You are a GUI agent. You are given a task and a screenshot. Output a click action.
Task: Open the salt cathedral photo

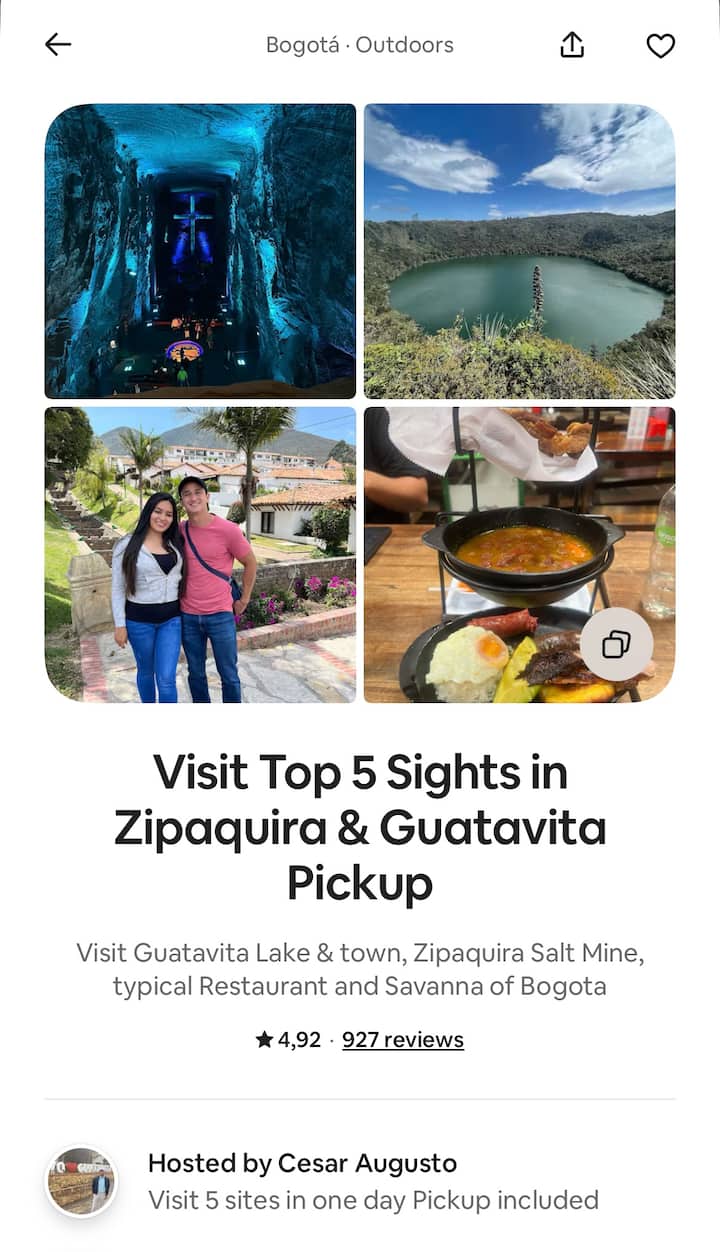coord(200,251)
